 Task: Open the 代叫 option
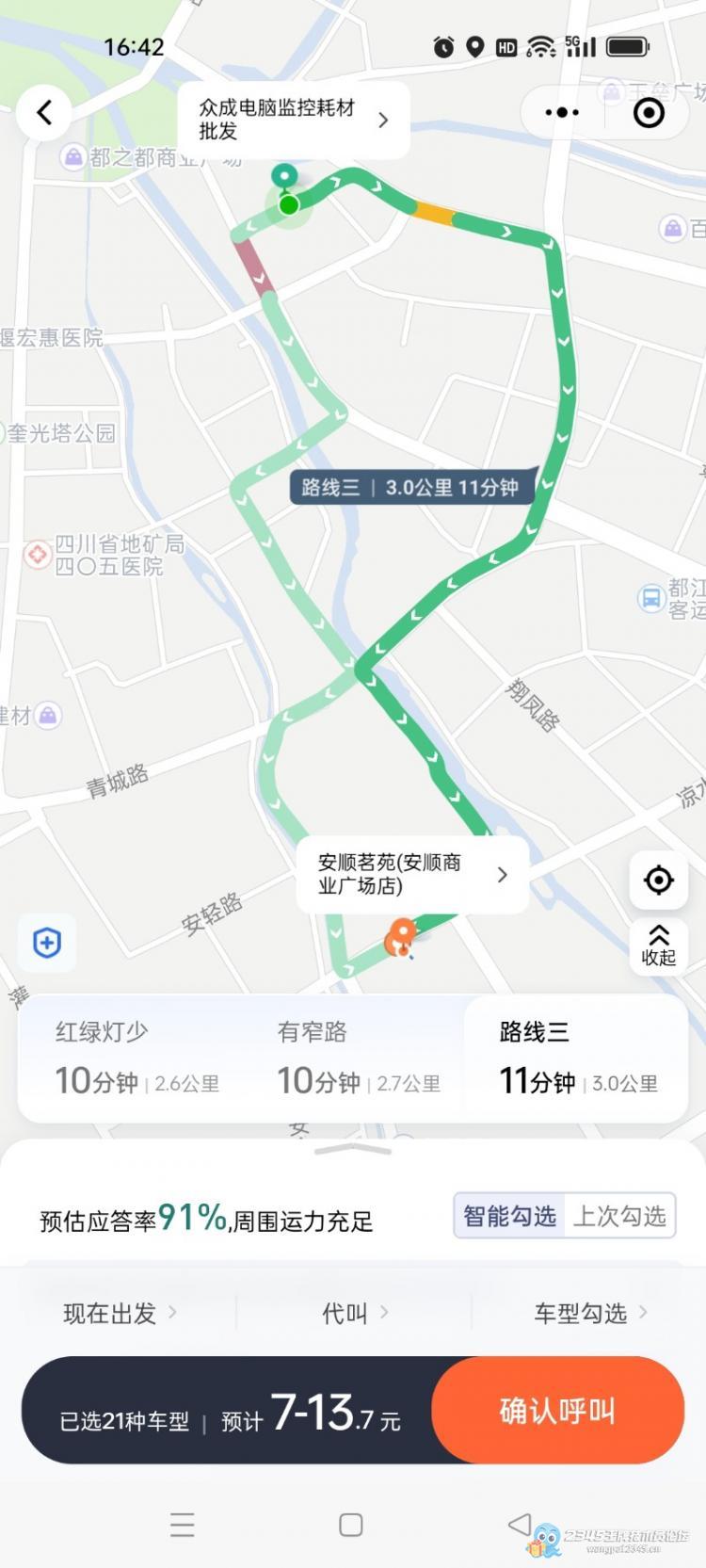pos(354,1313)
